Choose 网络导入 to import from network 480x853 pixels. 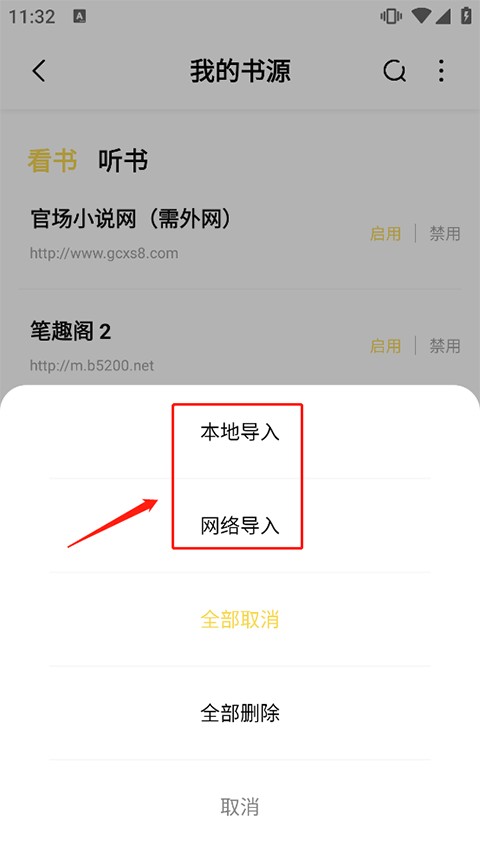coord(239,526)
